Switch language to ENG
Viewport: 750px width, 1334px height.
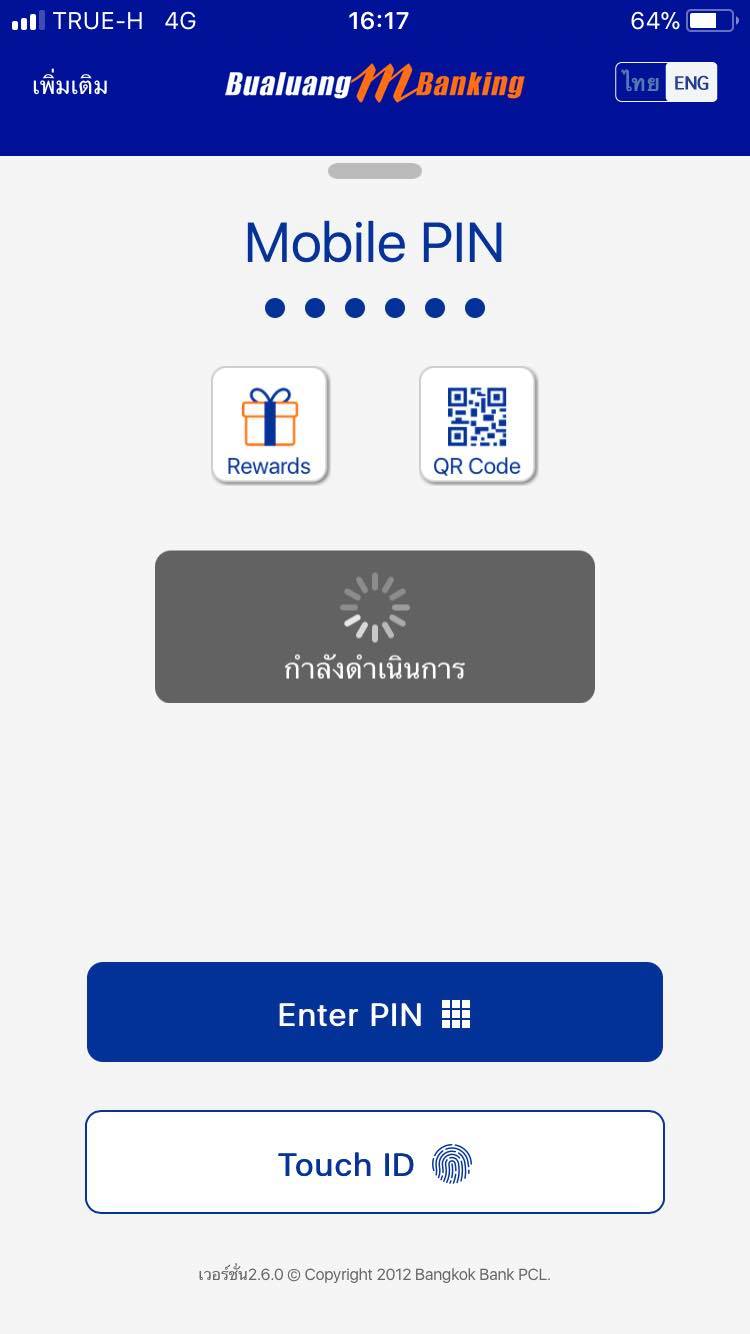click(x=691, y=83)
